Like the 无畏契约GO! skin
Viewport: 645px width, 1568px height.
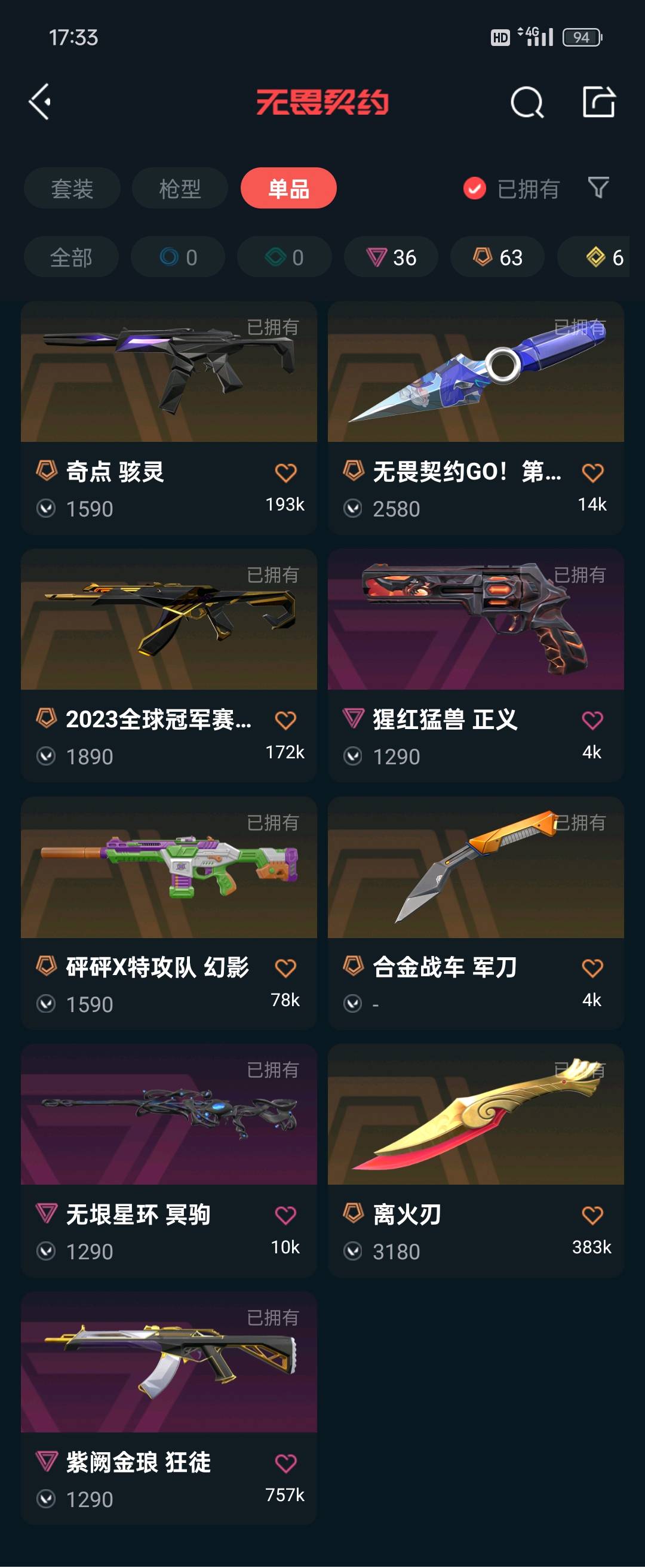(x=592, y=473)
